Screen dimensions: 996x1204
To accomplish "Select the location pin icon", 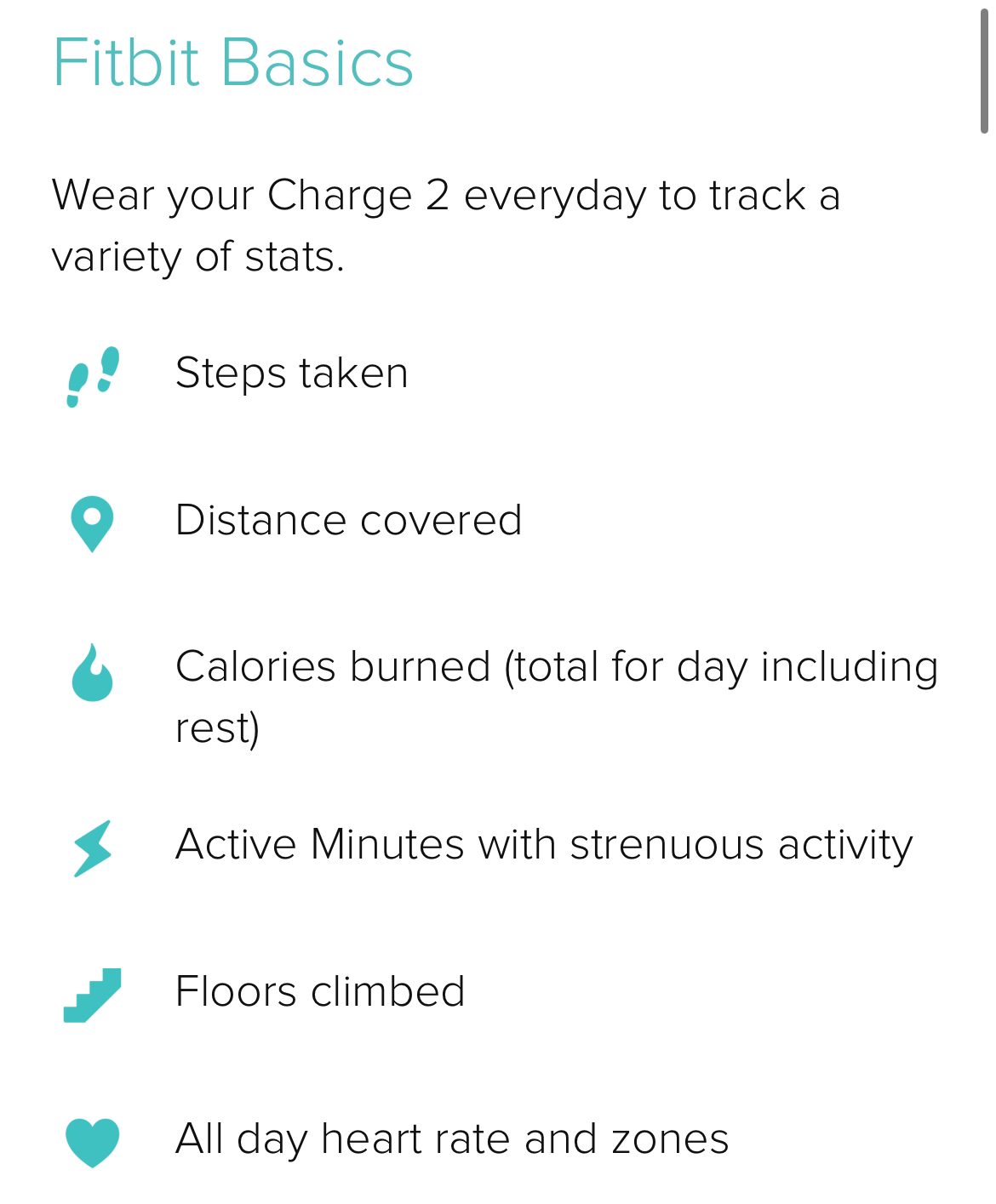I will click(94, 519).
